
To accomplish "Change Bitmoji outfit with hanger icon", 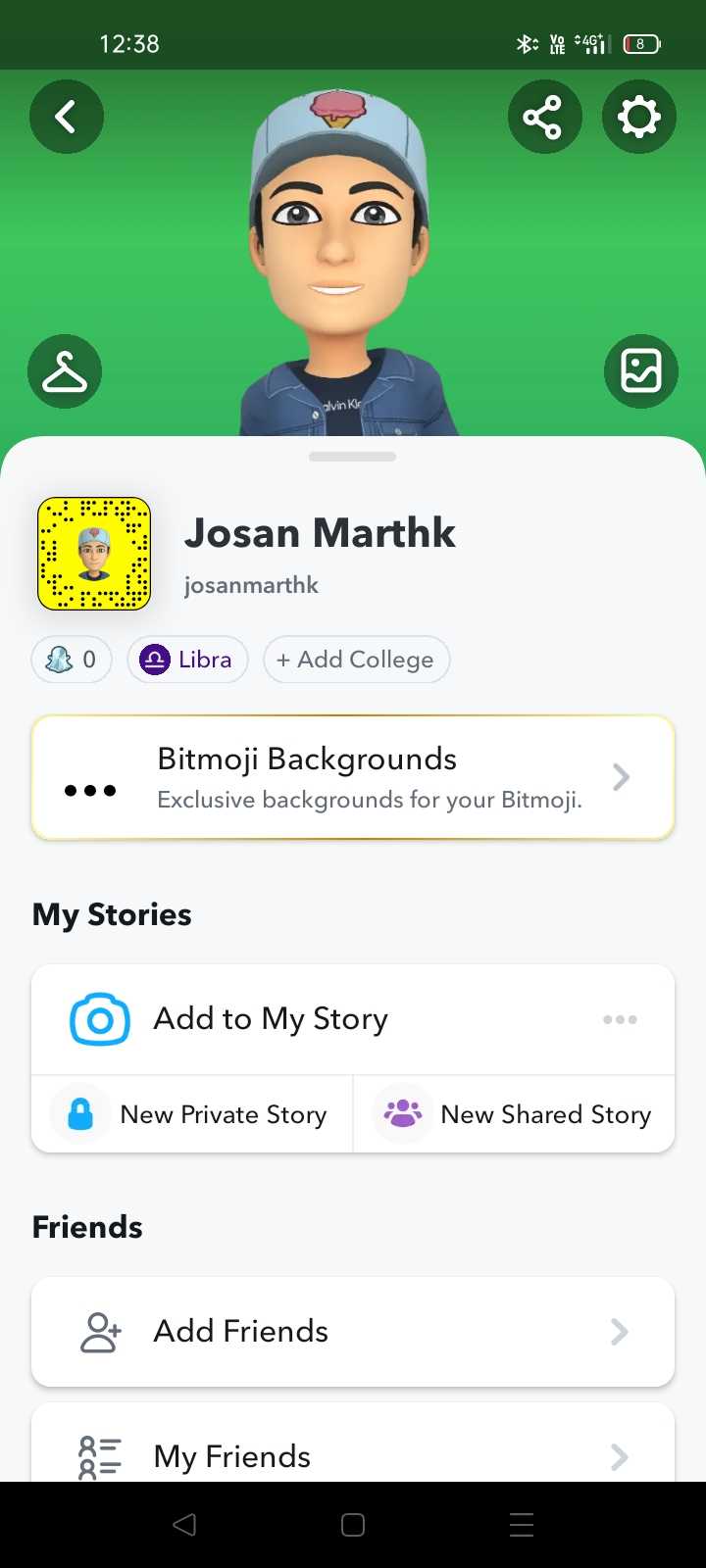I will click(65, 371).
